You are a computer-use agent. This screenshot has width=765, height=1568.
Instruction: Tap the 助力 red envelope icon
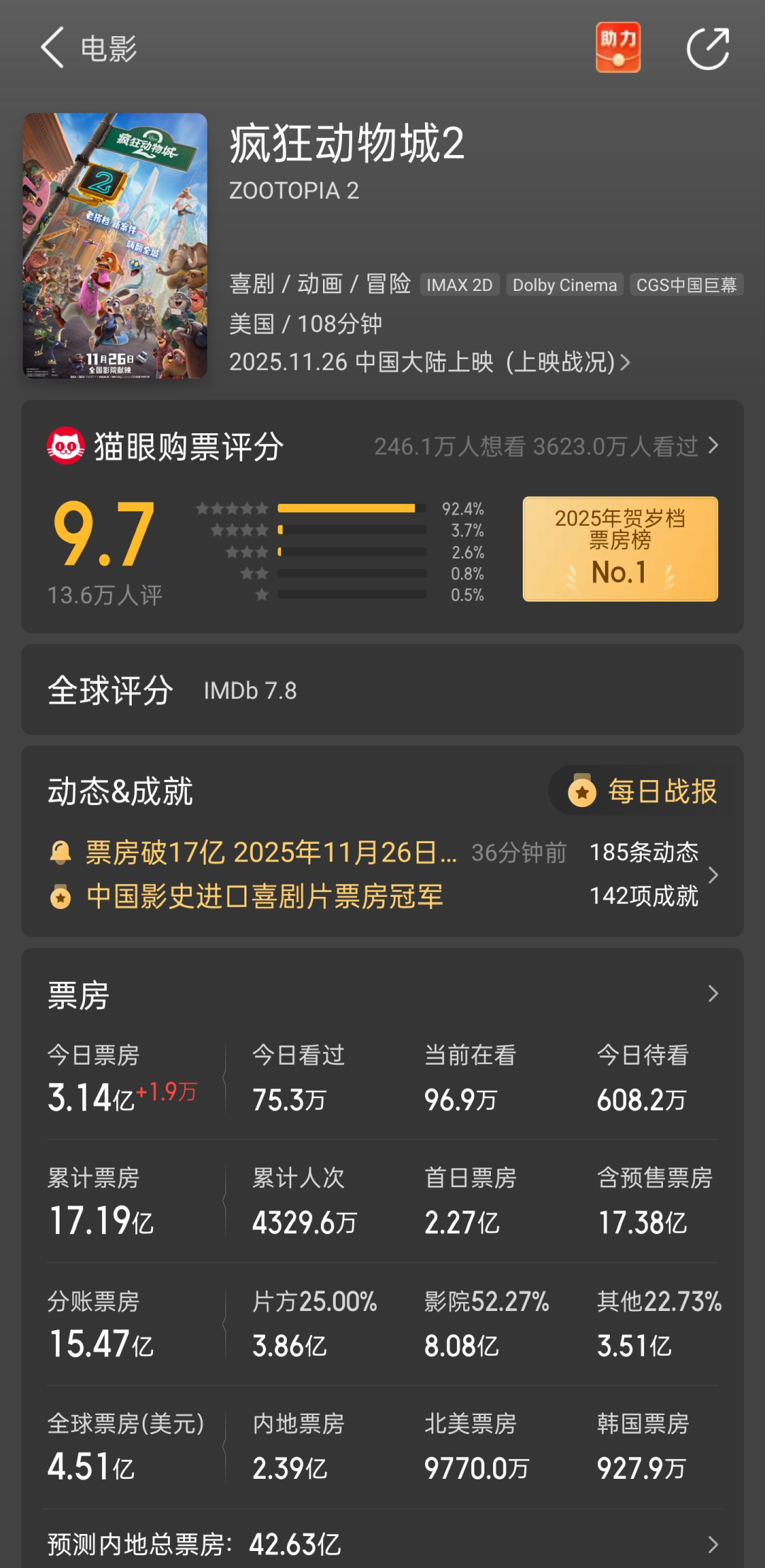tap(618, 47)
